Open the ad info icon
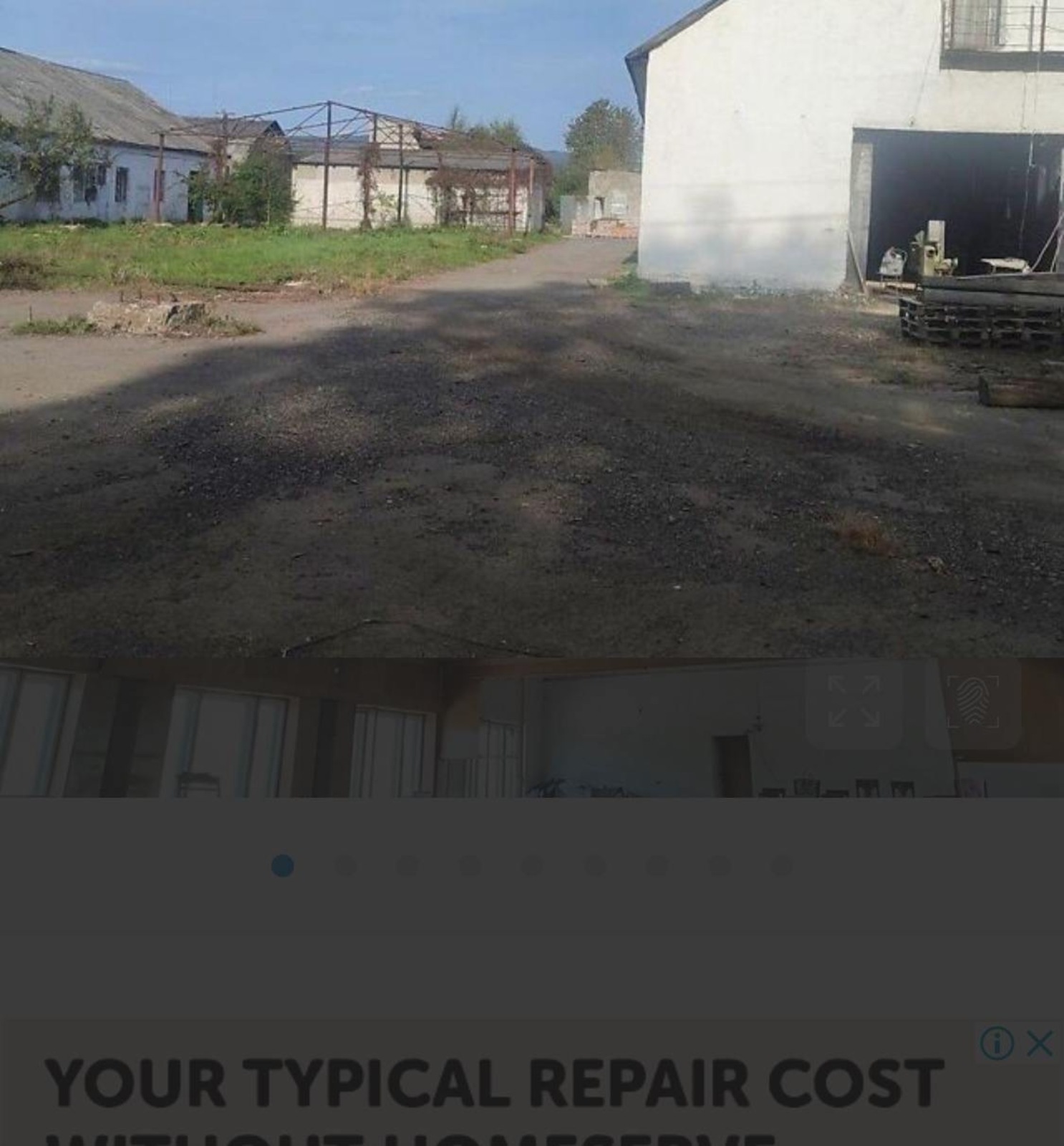Image resolution: width=1064 pixels, height=1146 pixels. pos(997,1044)
